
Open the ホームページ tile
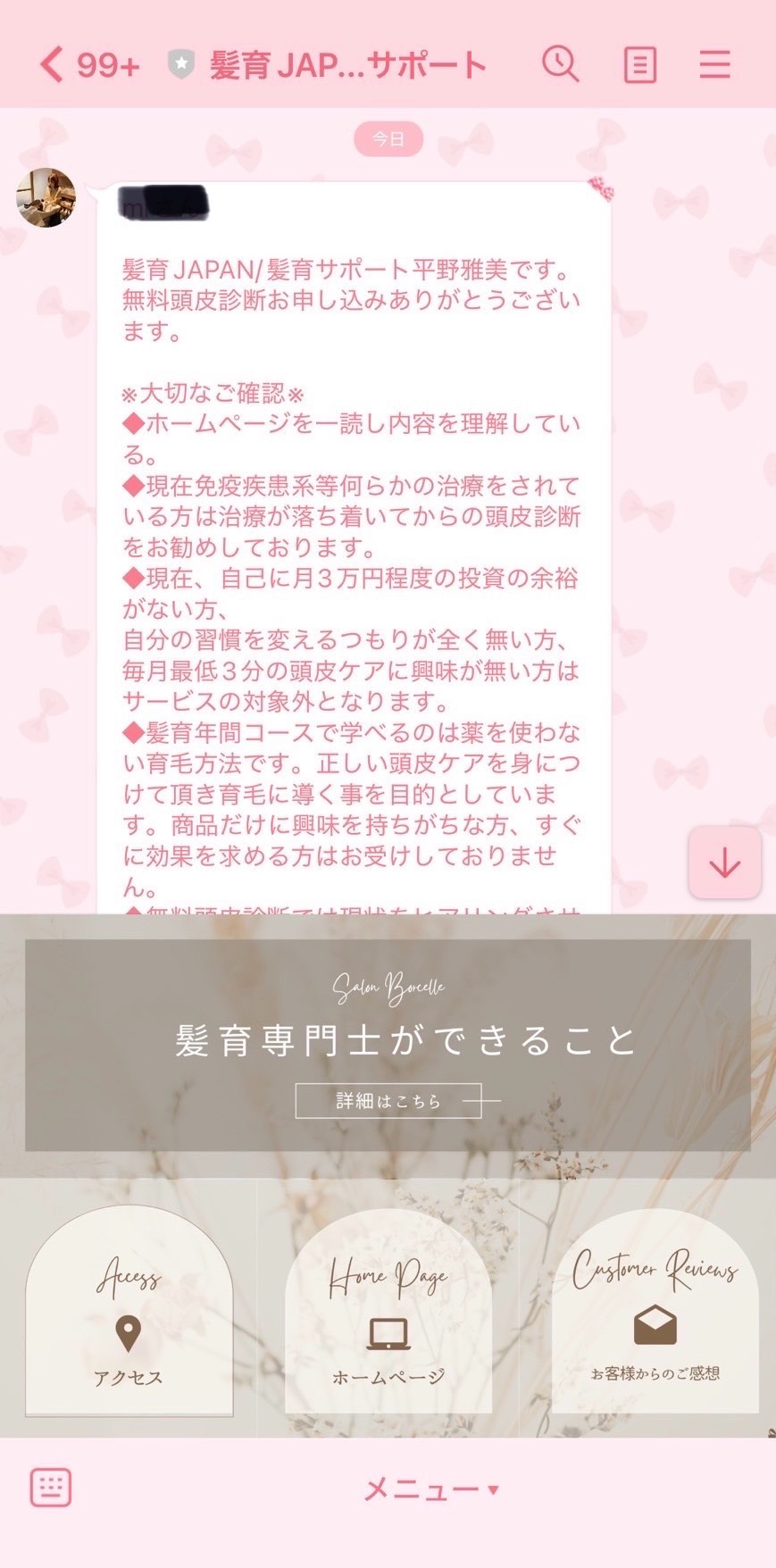pos(388,1311)
